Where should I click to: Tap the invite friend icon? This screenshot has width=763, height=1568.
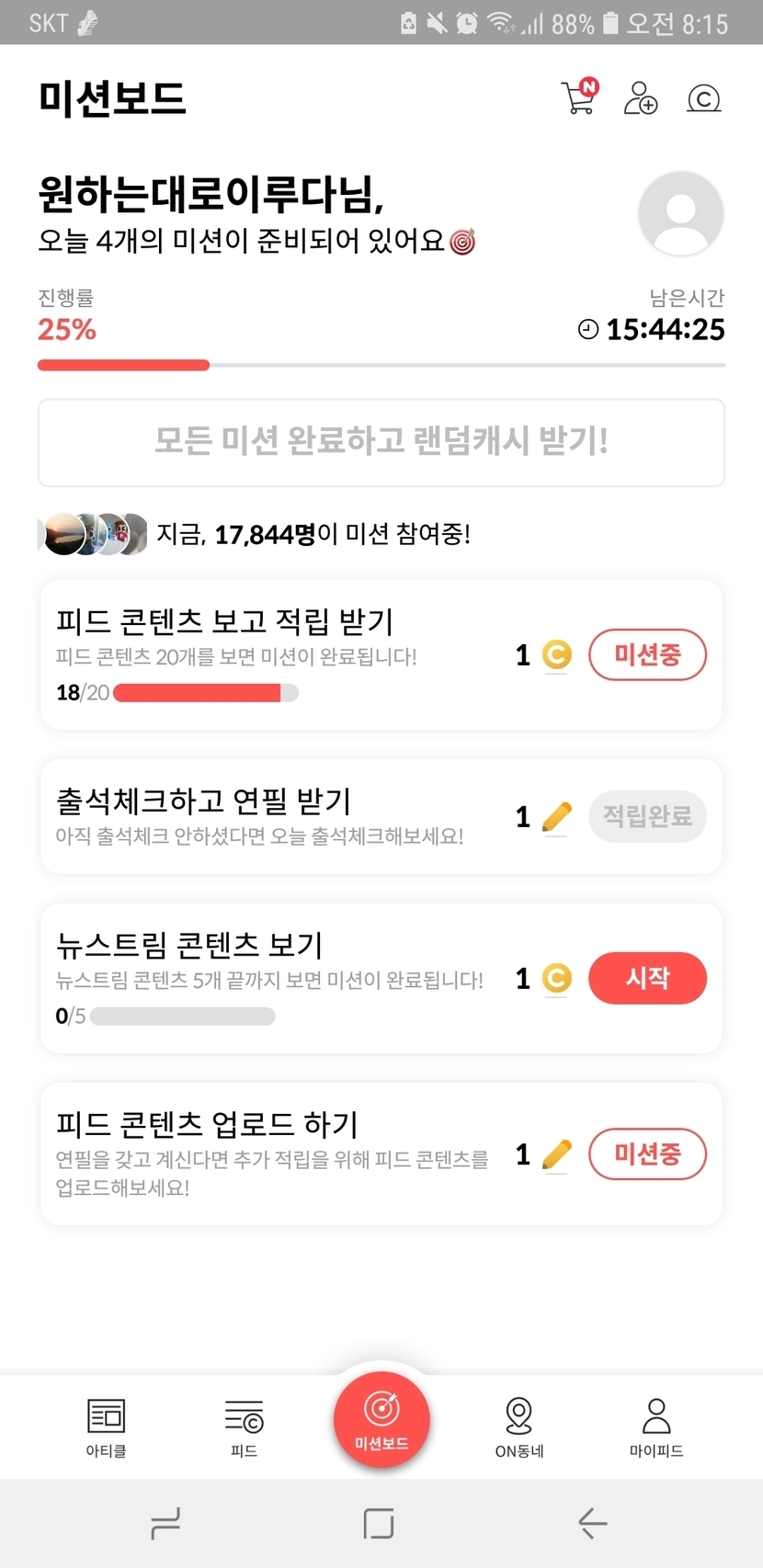pos(641,97)
